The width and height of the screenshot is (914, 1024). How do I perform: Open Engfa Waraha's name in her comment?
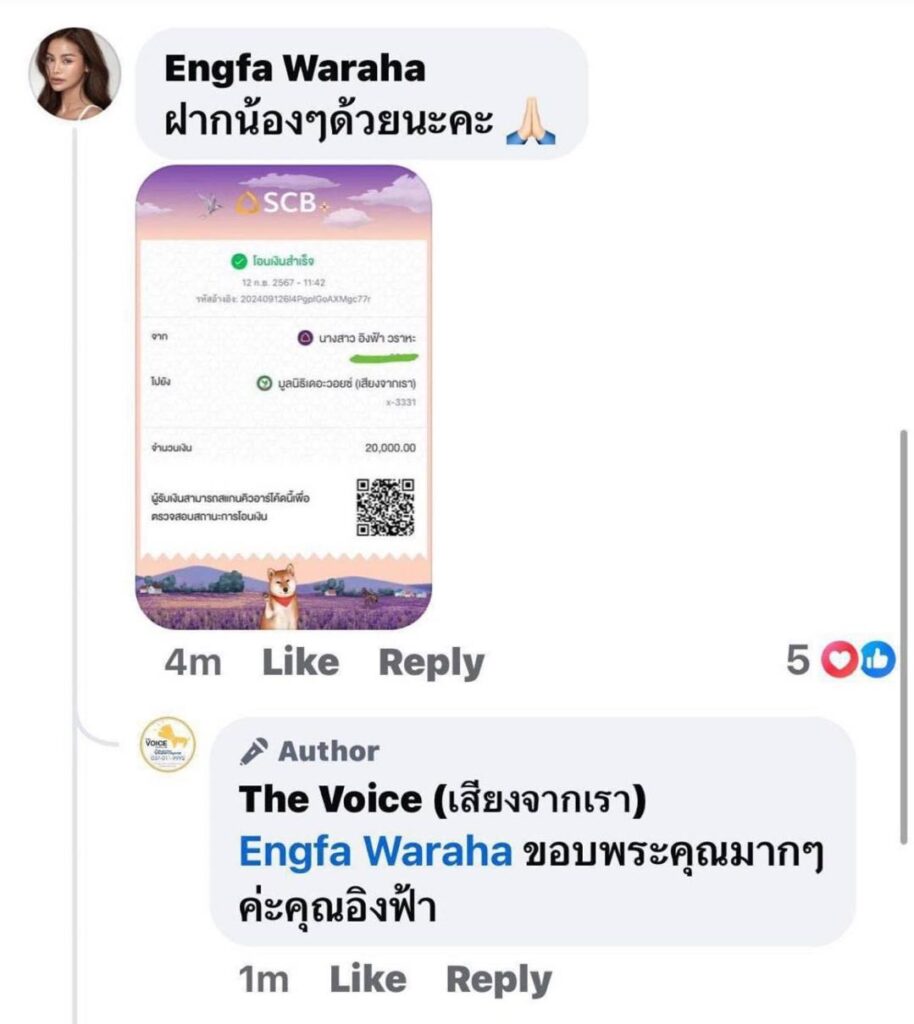(294, 68)
